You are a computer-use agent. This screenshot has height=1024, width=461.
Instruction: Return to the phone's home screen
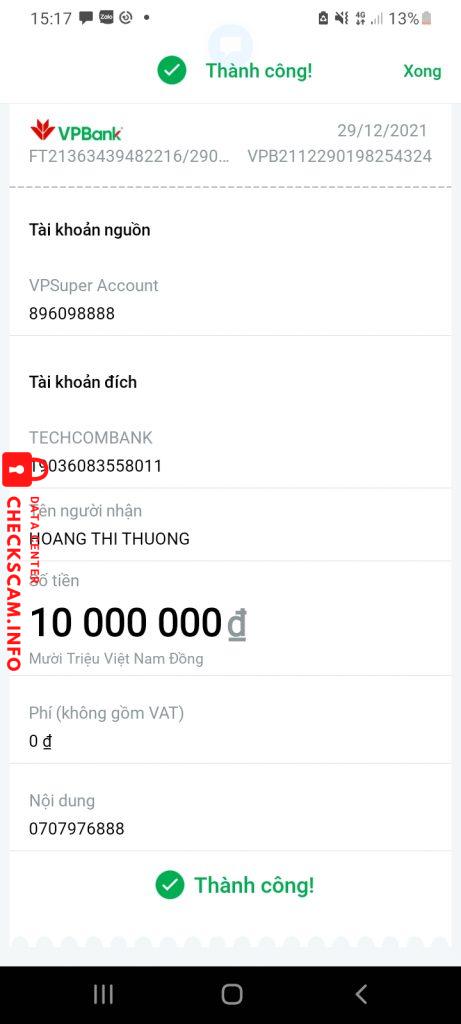point(232,994)
